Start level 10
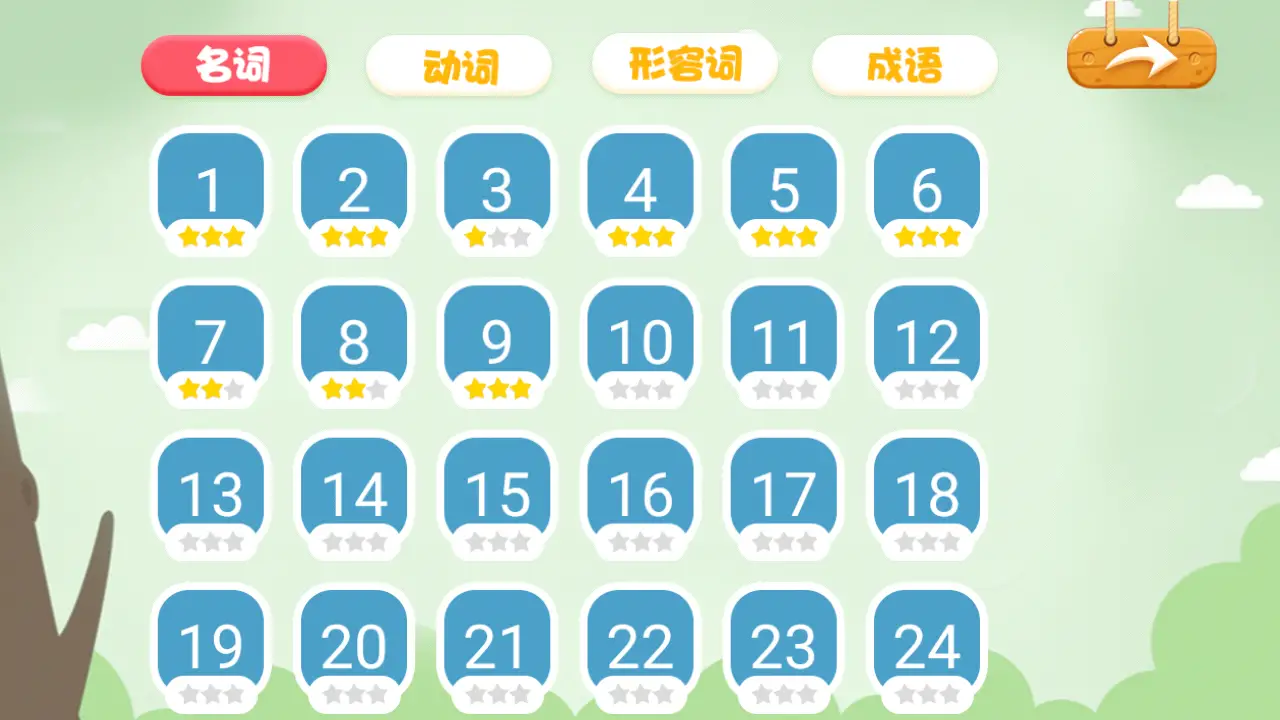This screenshot has height=720, width=1280. (x=640, y=342)
